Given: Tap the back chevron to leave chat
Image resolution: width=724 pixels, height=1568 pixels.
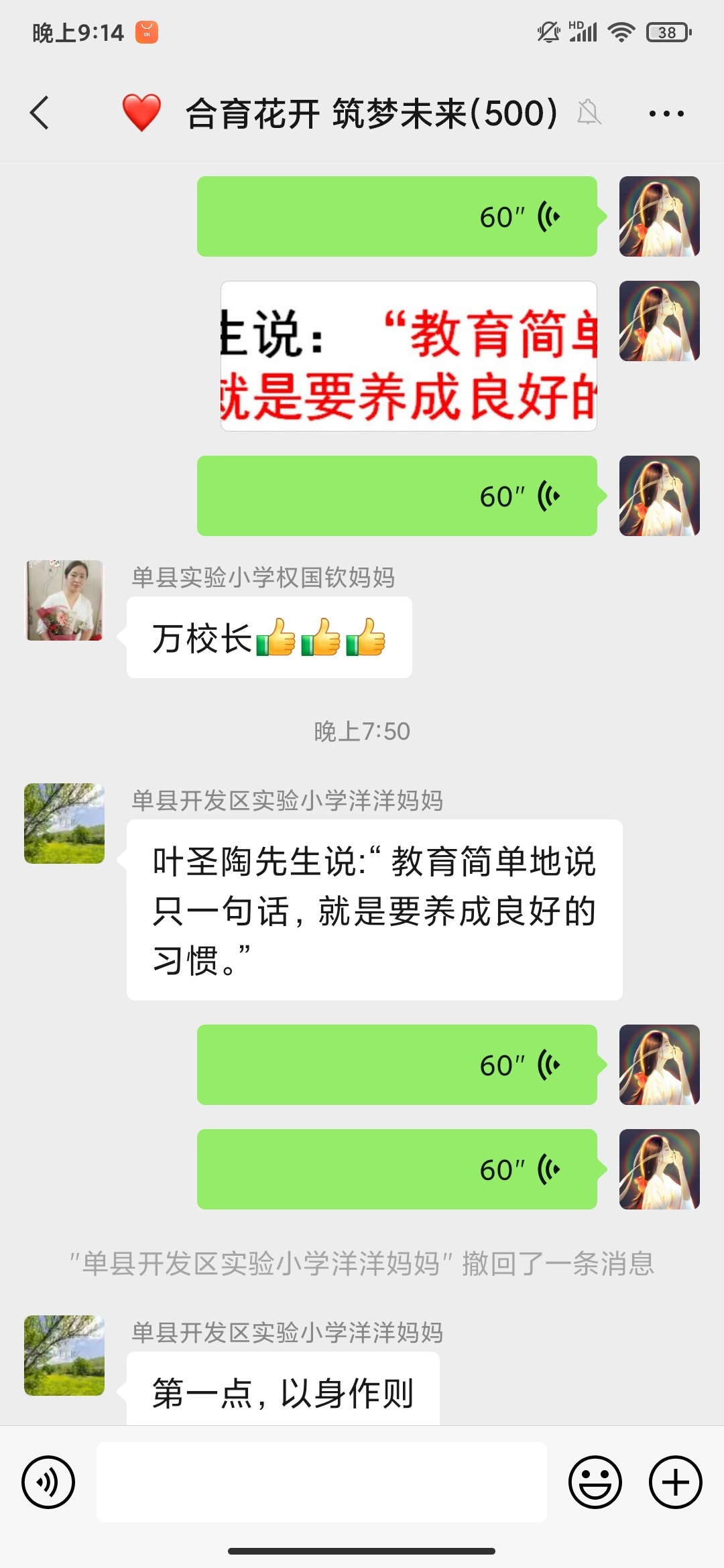Looking at the screenshot, I should click(38, 114).
